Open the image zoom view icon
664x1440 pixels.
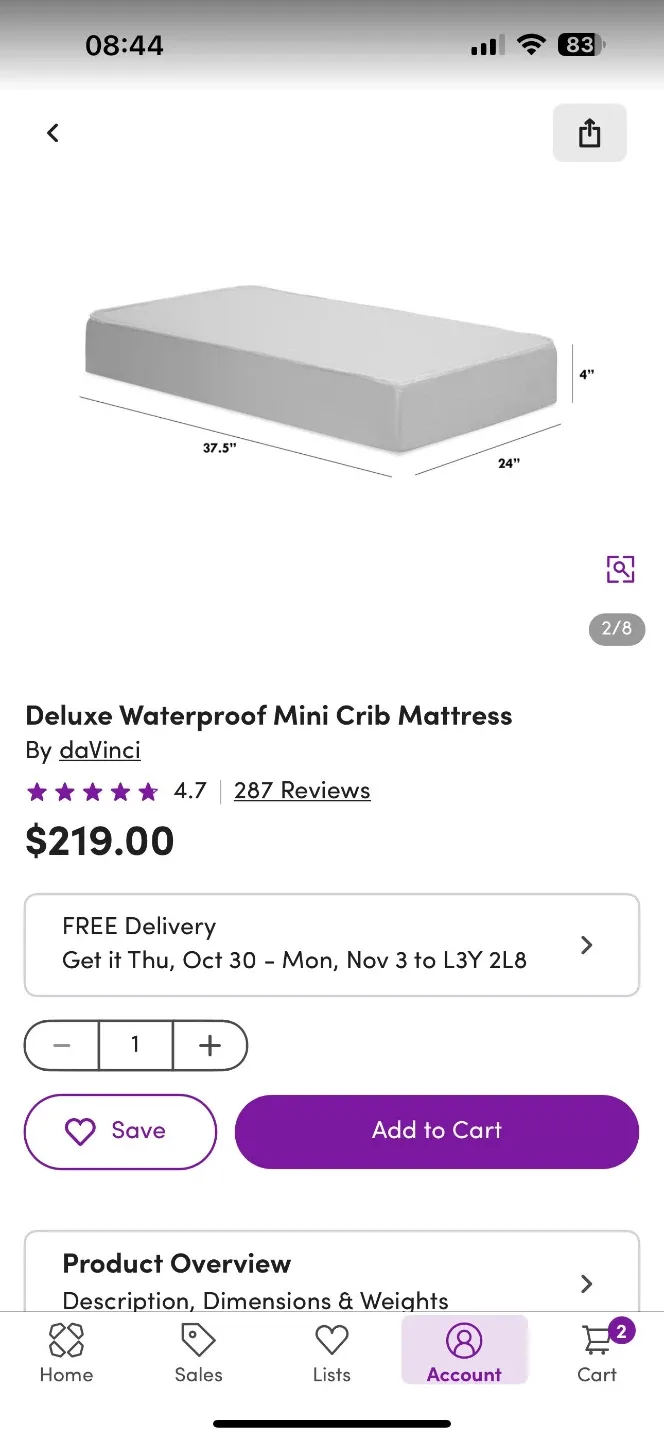click(620, 570)
